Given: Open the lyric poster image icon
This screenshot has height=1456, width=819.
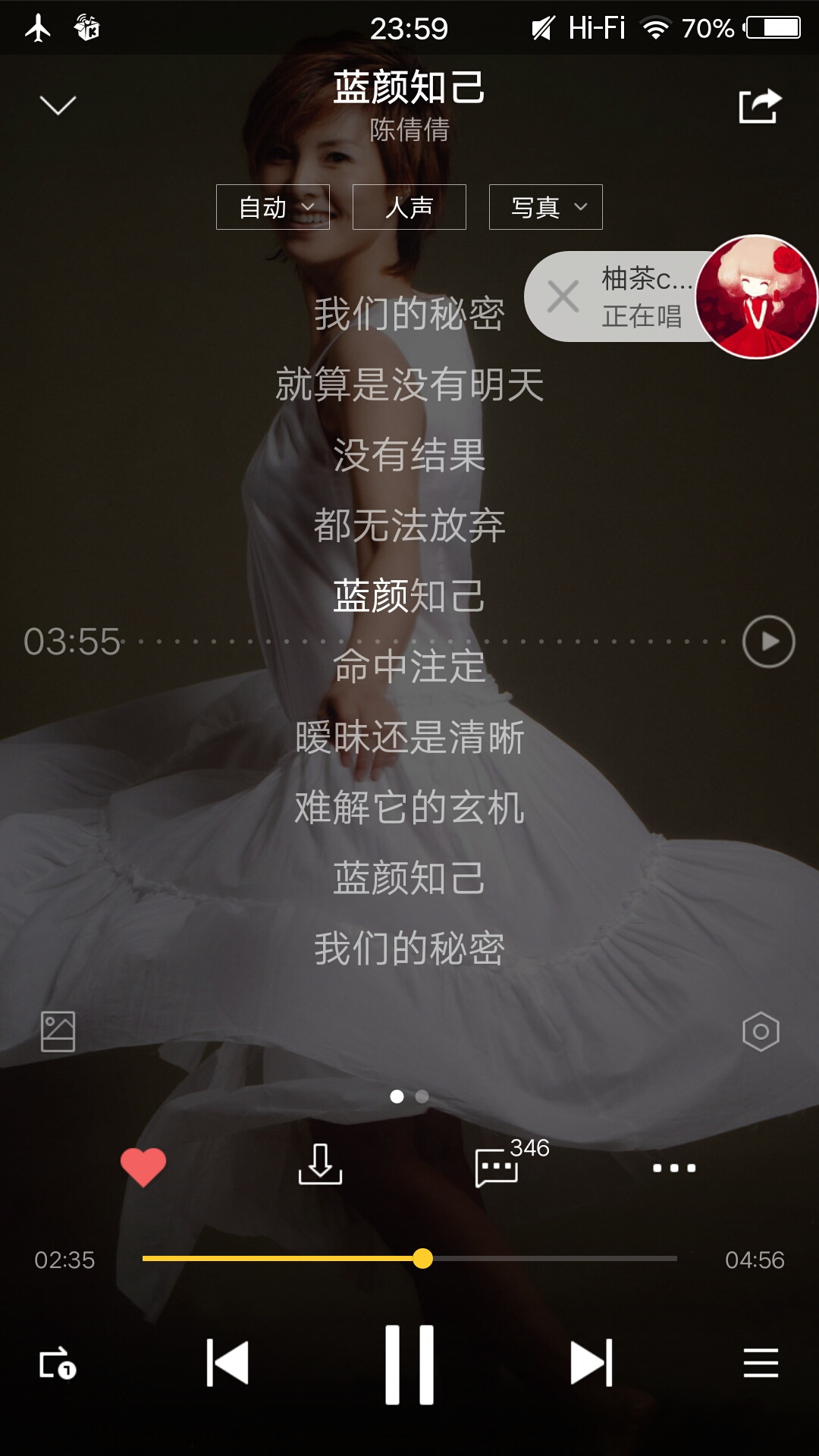Looking at the screenshot, I should point(58,1031).
